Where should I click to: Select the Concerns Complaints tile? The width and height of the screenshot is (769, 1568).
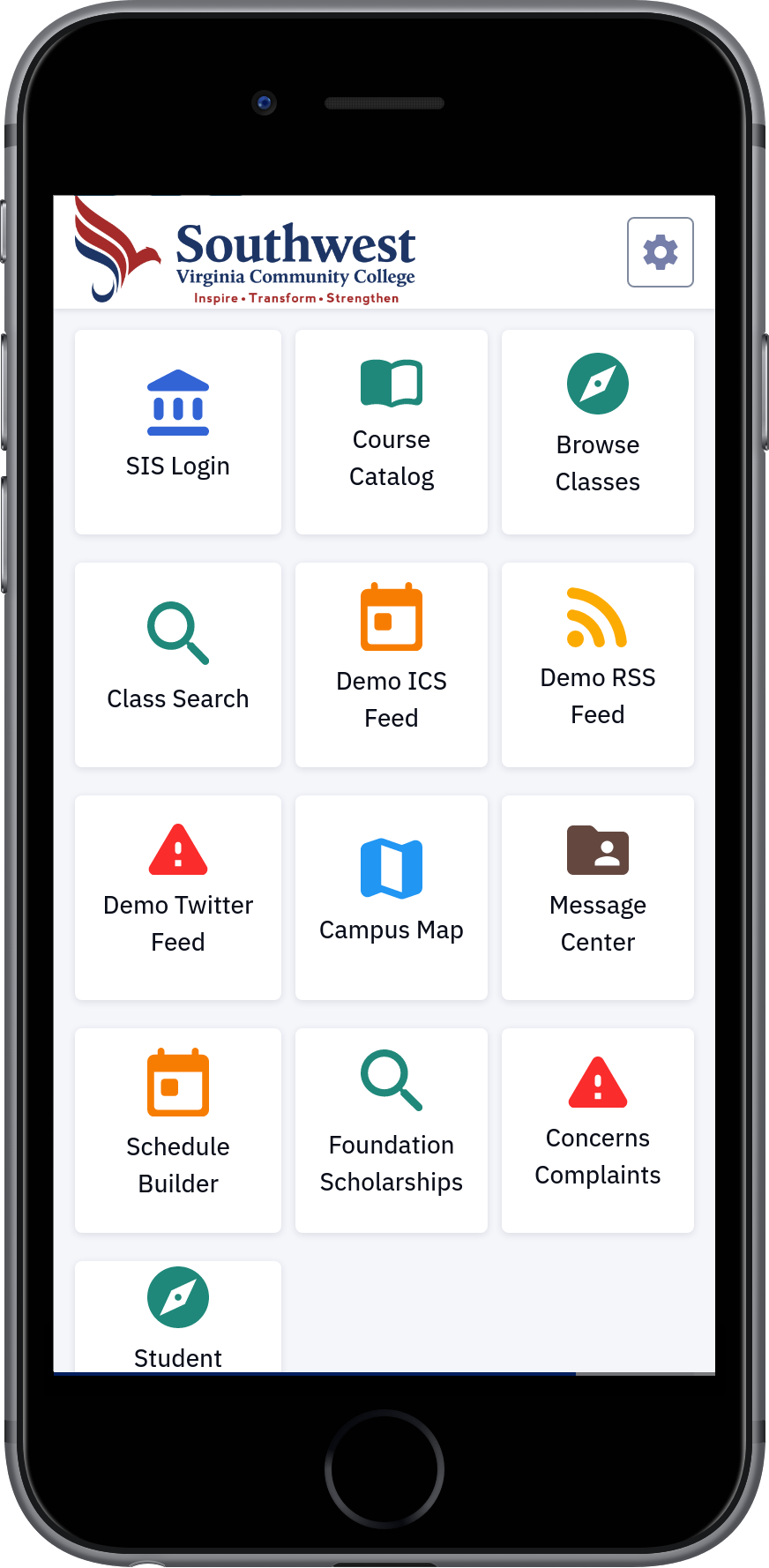tap(598, 1131)
